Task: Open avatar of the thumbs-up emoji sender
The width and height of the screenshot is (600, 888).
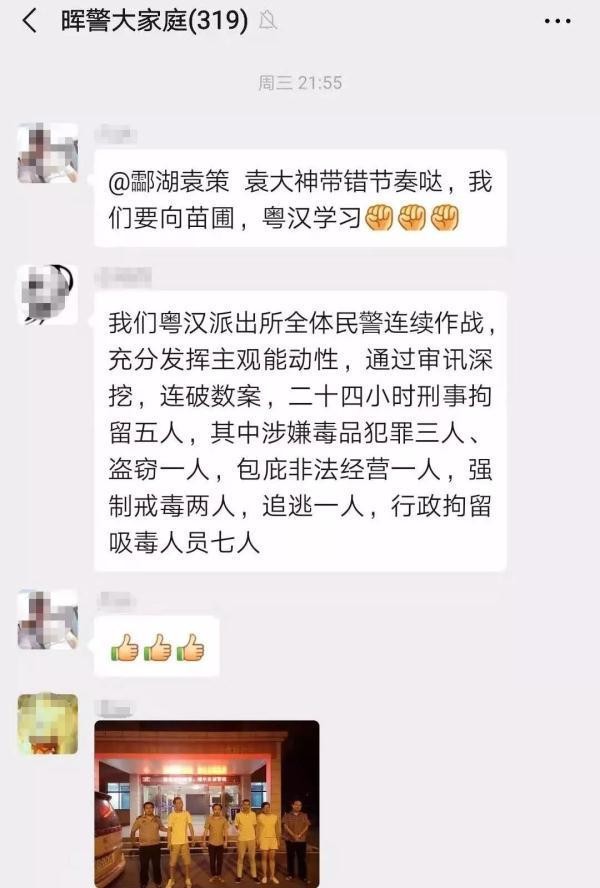Action: click(x=47, y=619)
